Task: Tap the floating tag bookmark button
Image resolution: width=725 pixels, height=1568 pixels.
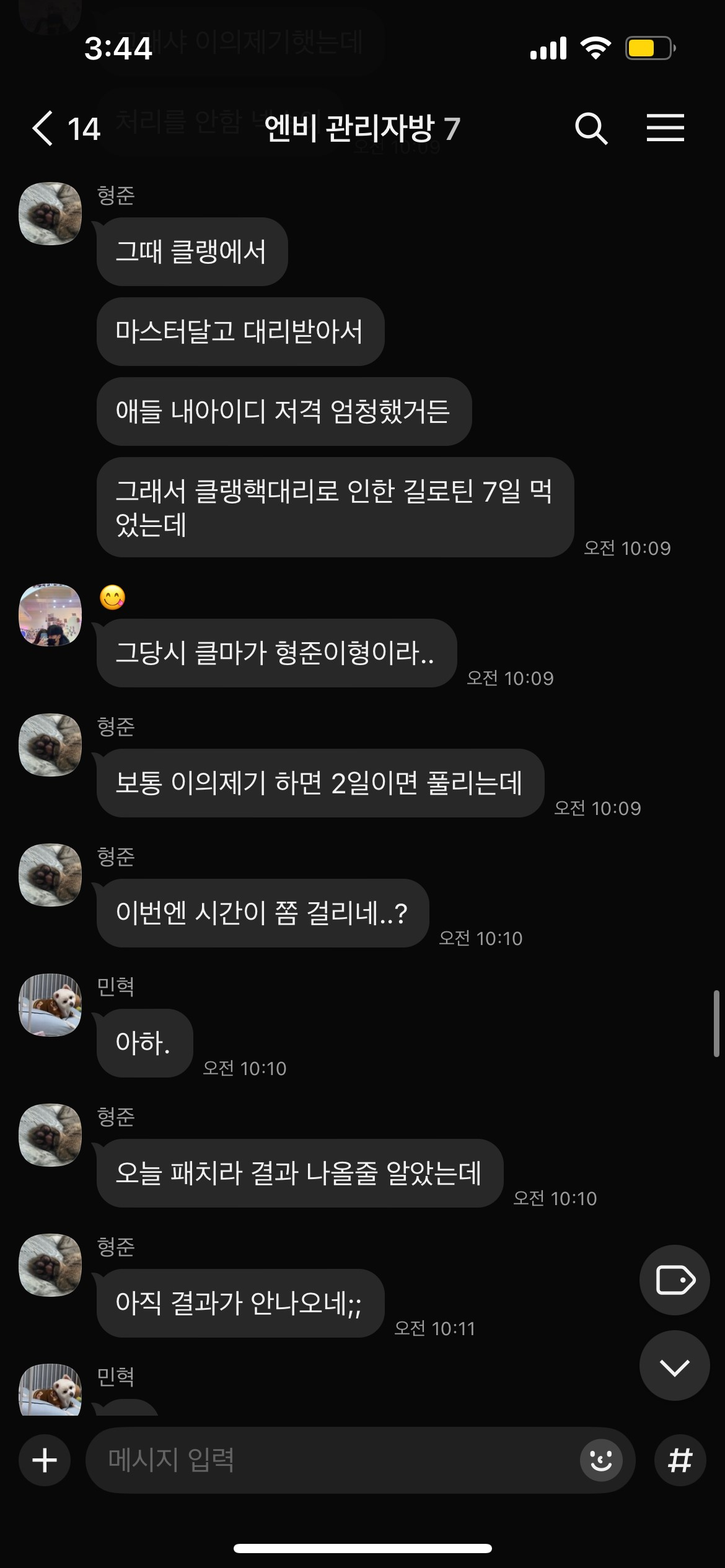Action: pos(674,1280)
